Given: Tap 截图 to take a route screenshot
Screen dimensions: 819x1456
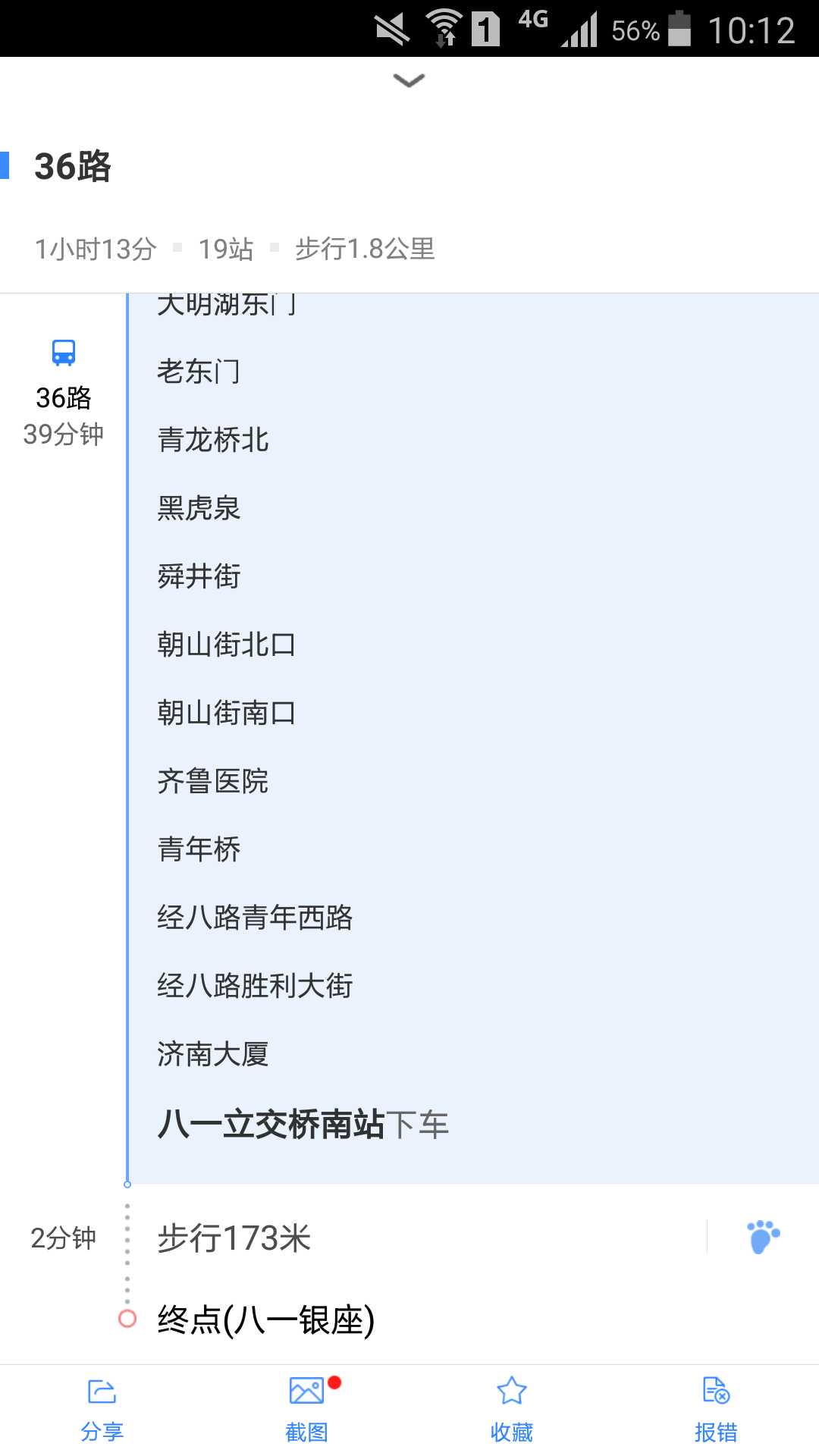Looking at the screenshot, I should tap(307, 1410).
